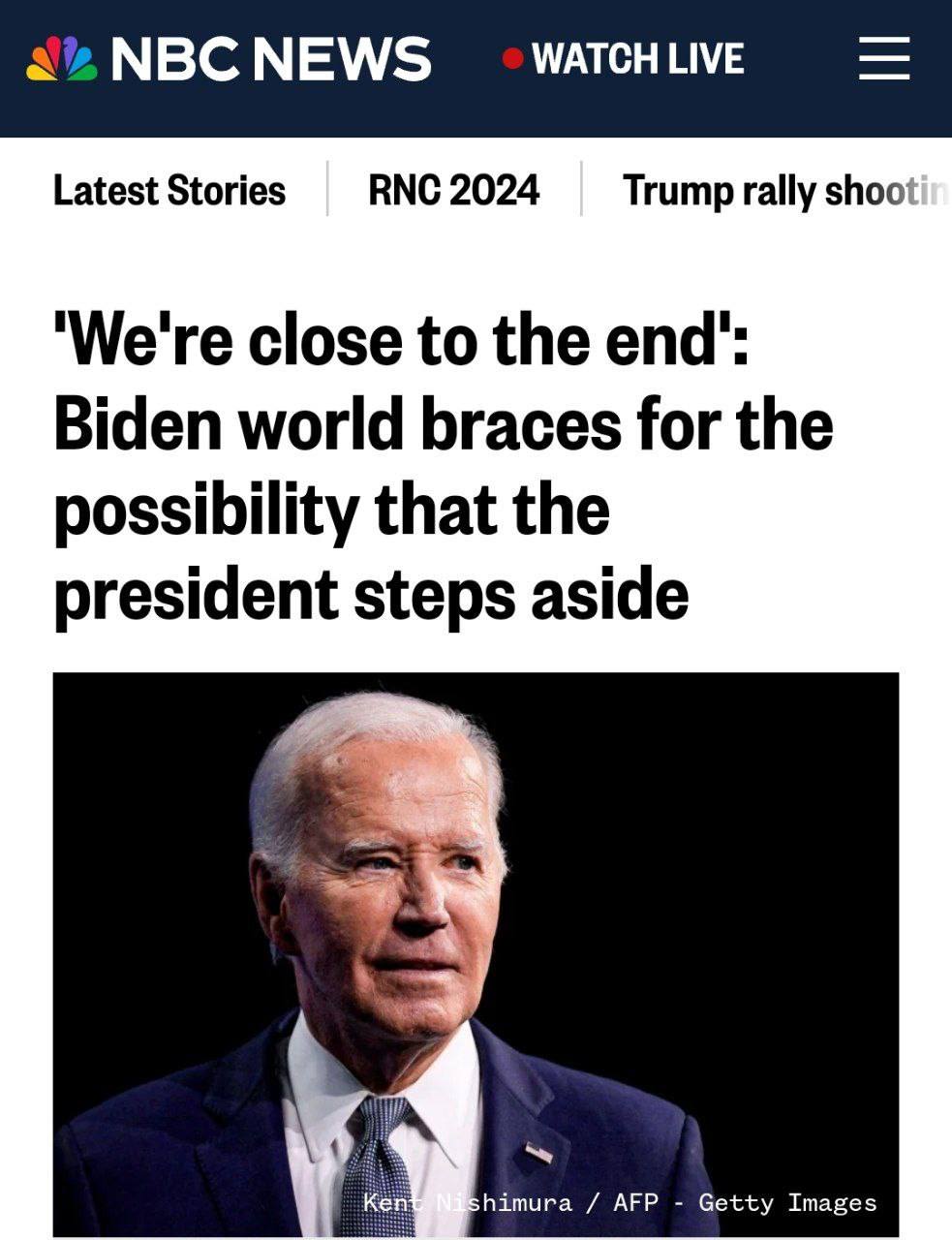Go to NBC News home via logo
The image size is (952, 1240).
[x=229, y=59]
